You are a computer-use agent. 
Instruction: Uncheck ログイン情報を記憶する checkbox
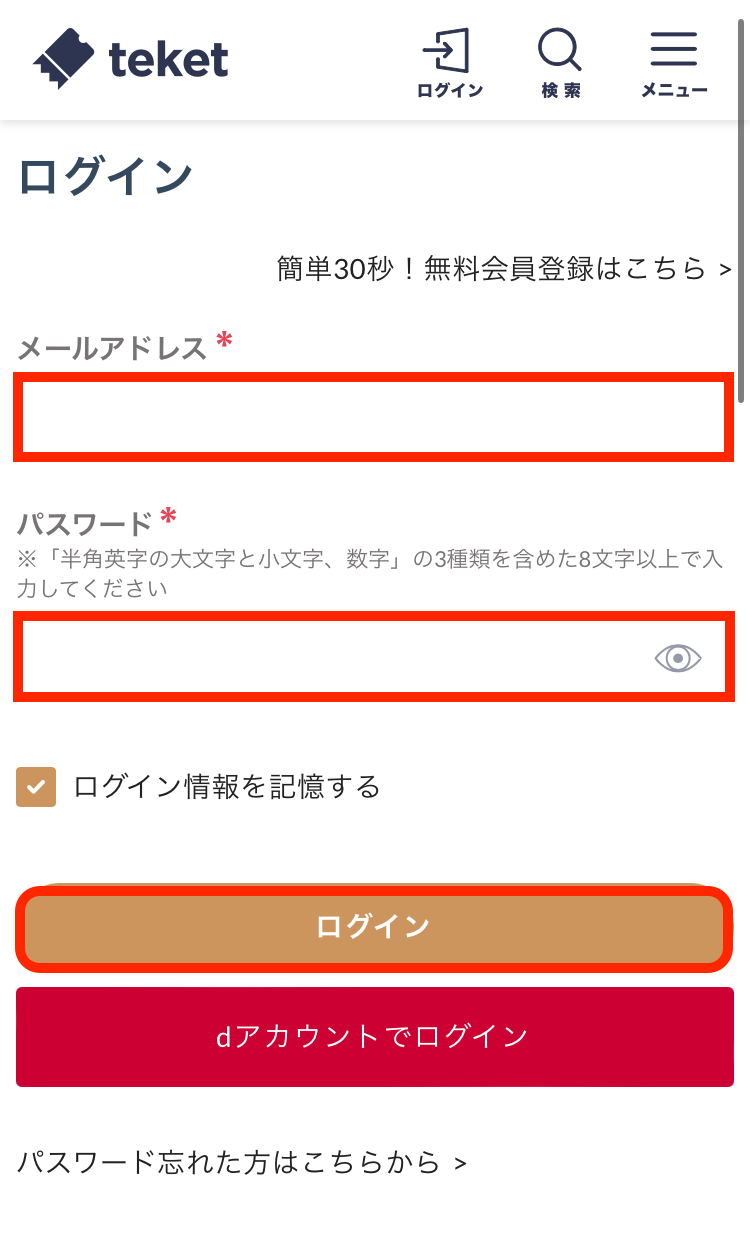(x=36, y=787)
